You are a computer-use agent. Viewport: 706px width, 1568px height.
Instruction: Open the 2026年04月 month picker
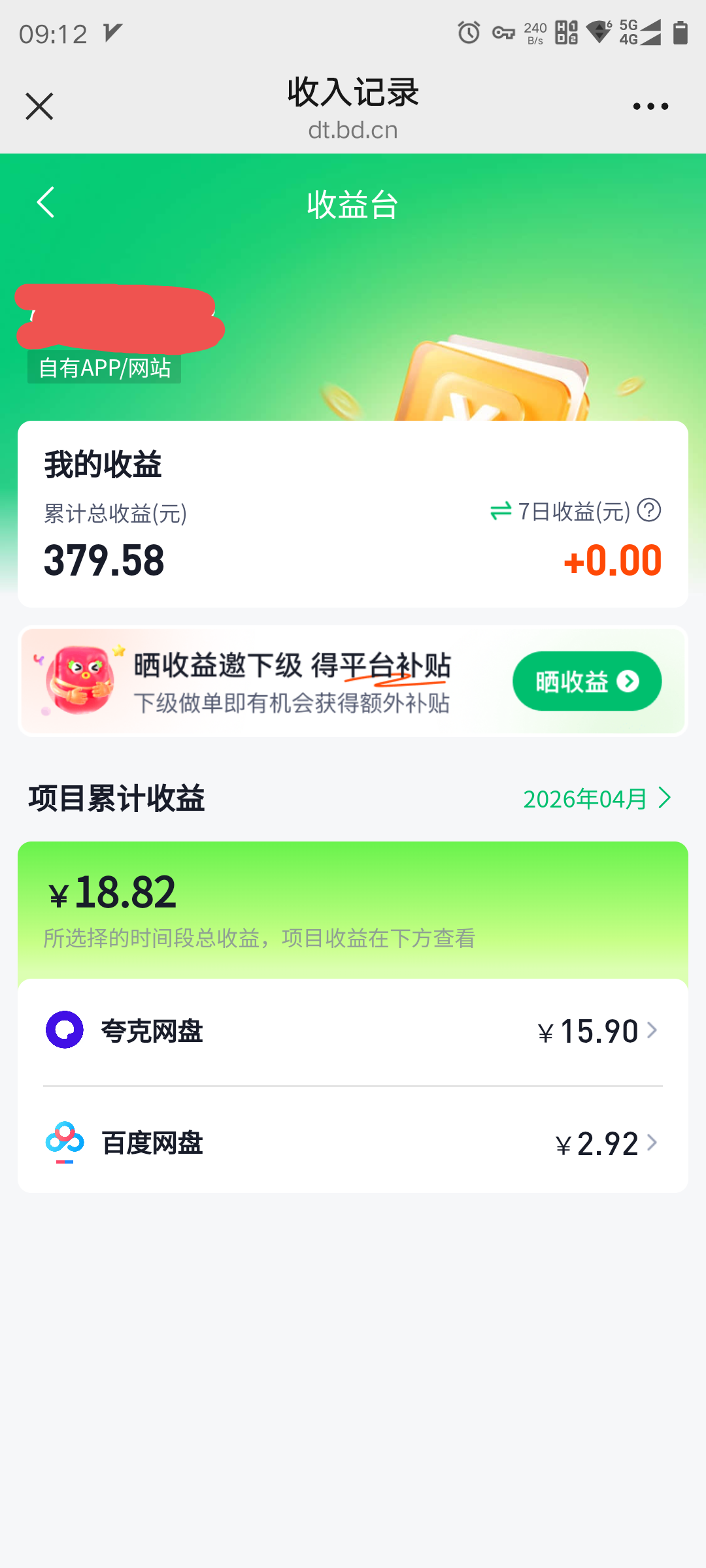pos(596,798)
